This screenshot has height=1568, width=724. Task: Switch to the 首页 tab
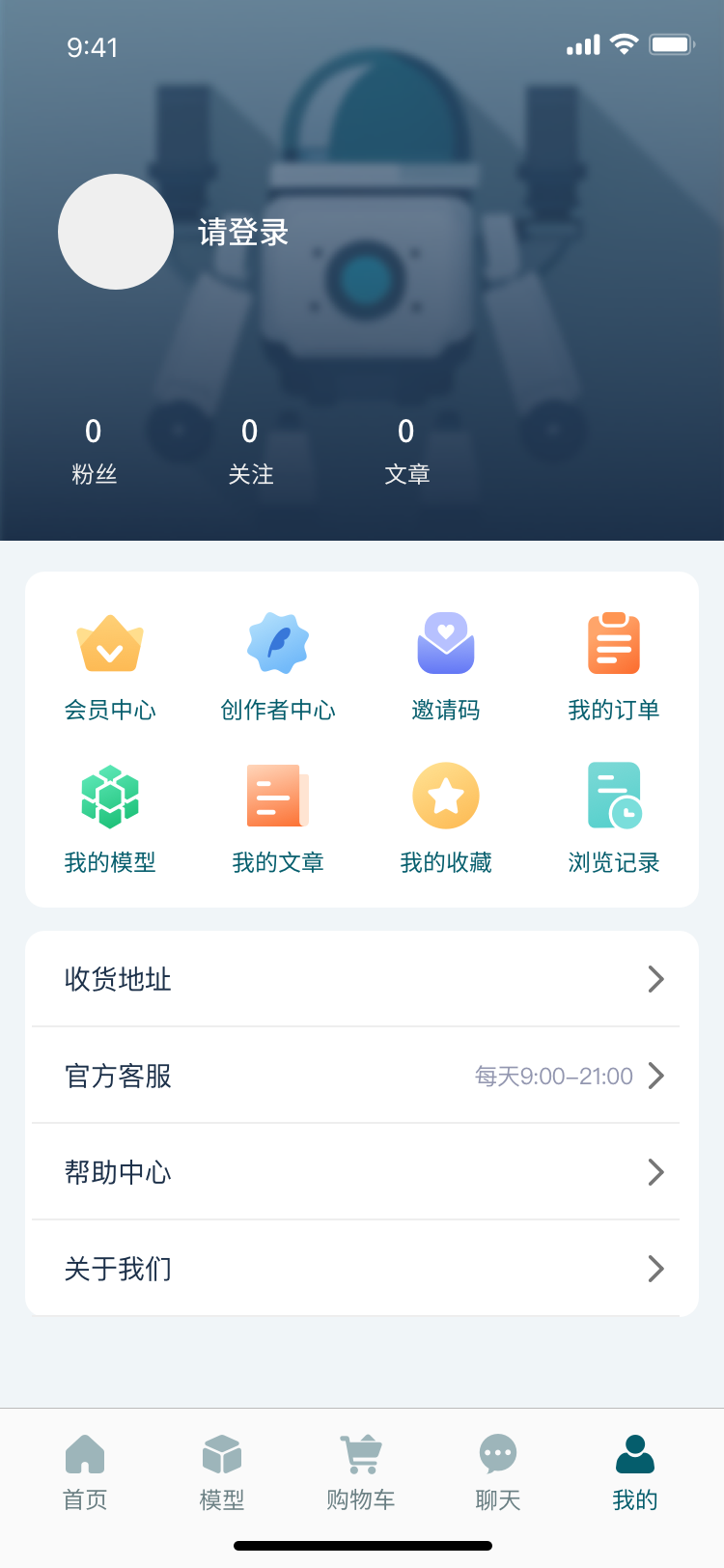point(85,1473)
